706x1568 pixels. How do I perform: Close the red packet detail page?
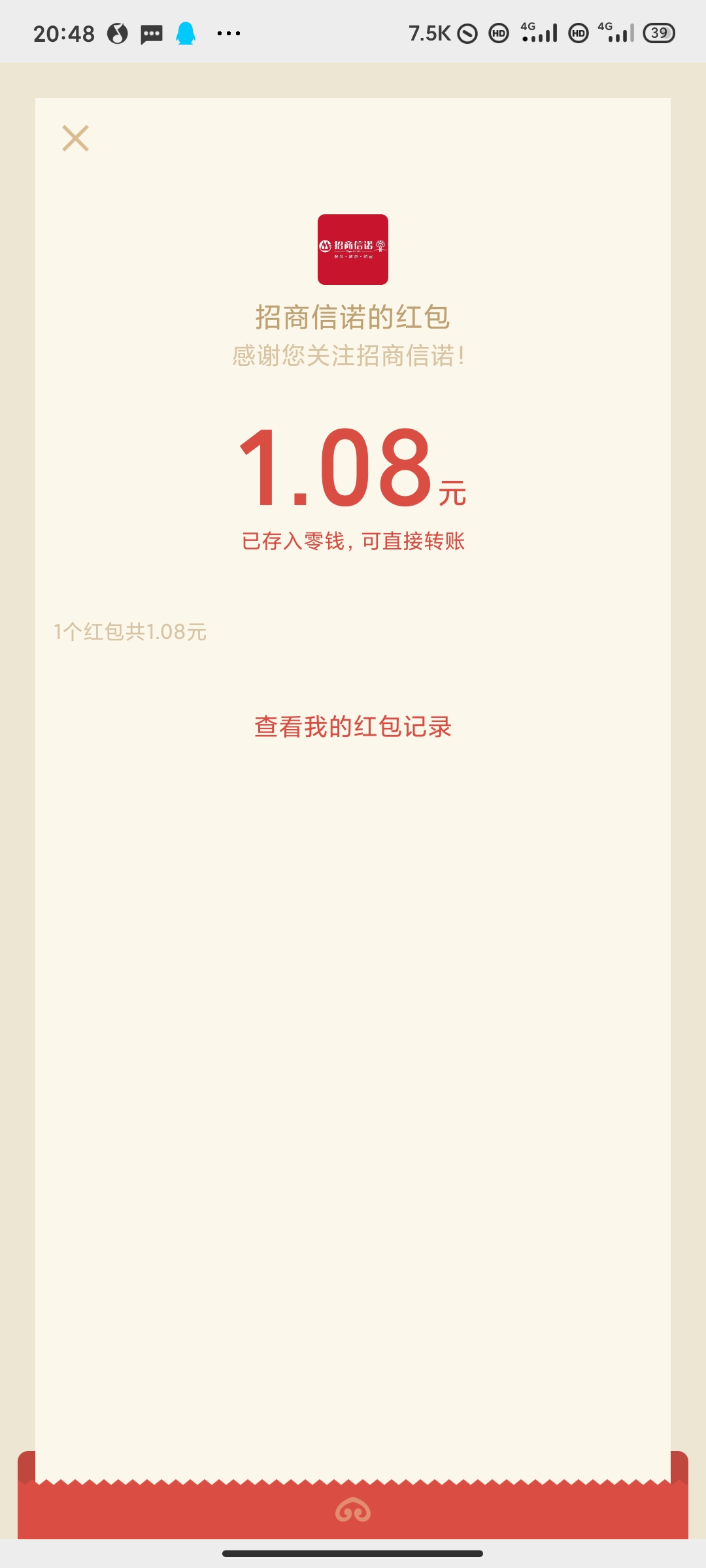76,138
